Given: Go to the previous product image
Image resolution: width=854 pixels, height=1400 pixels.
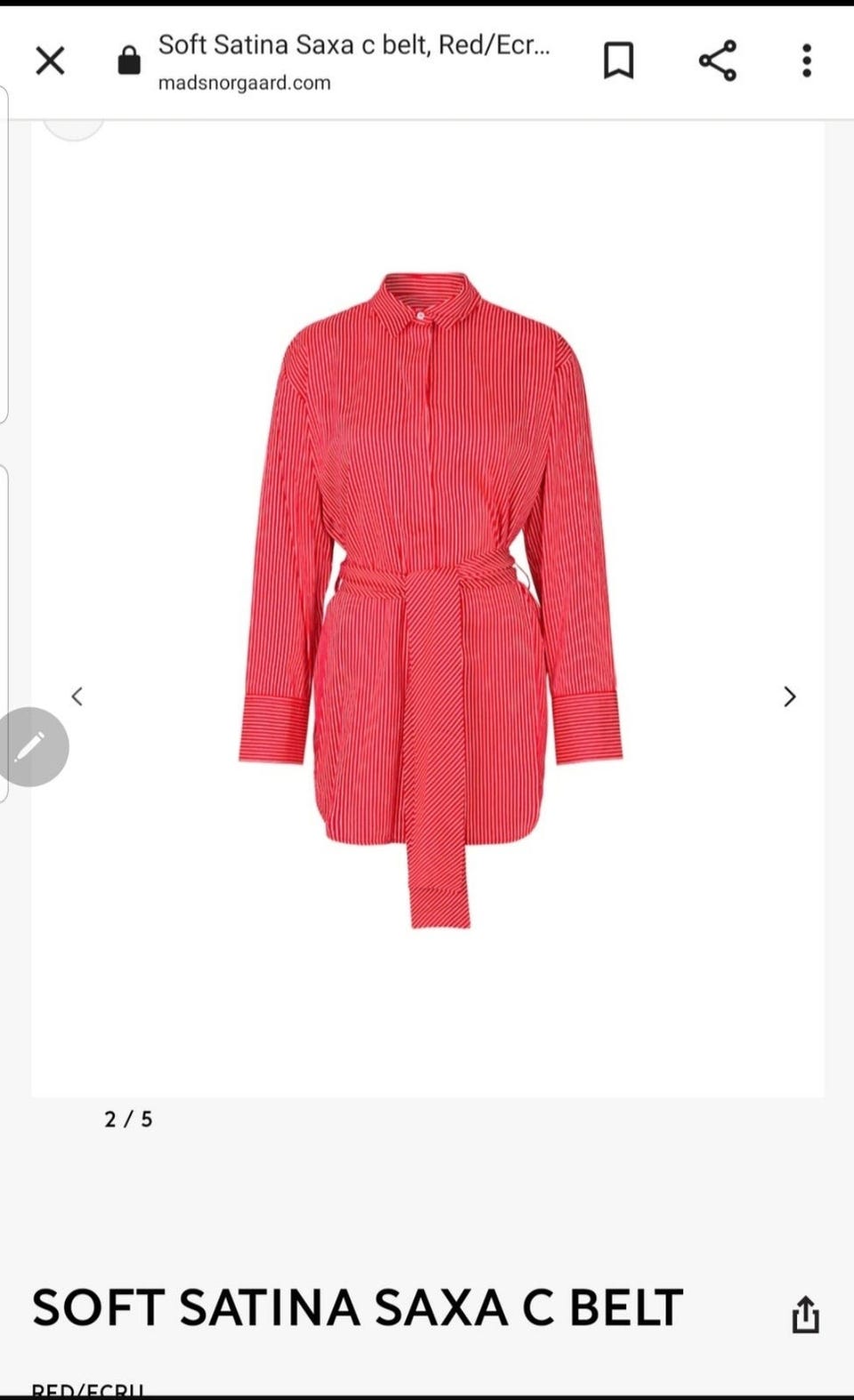Looking at the screenshot, I should click(77, 696).
